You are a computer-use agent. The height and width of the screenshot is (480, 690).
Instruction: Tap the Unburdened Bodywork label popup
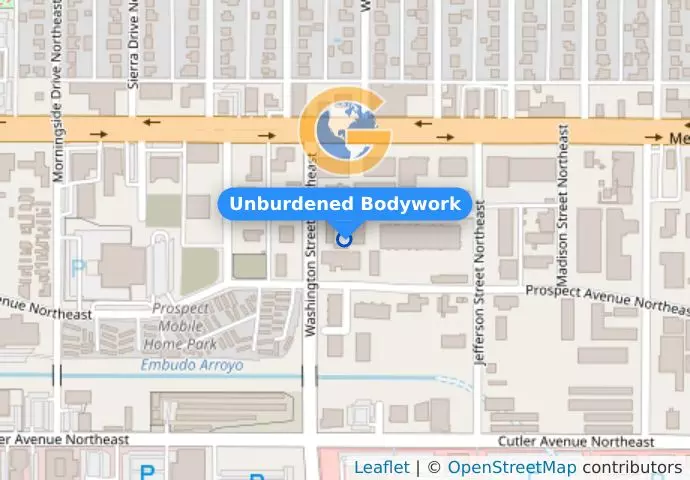pyautogui.click(x=344, y=204)
